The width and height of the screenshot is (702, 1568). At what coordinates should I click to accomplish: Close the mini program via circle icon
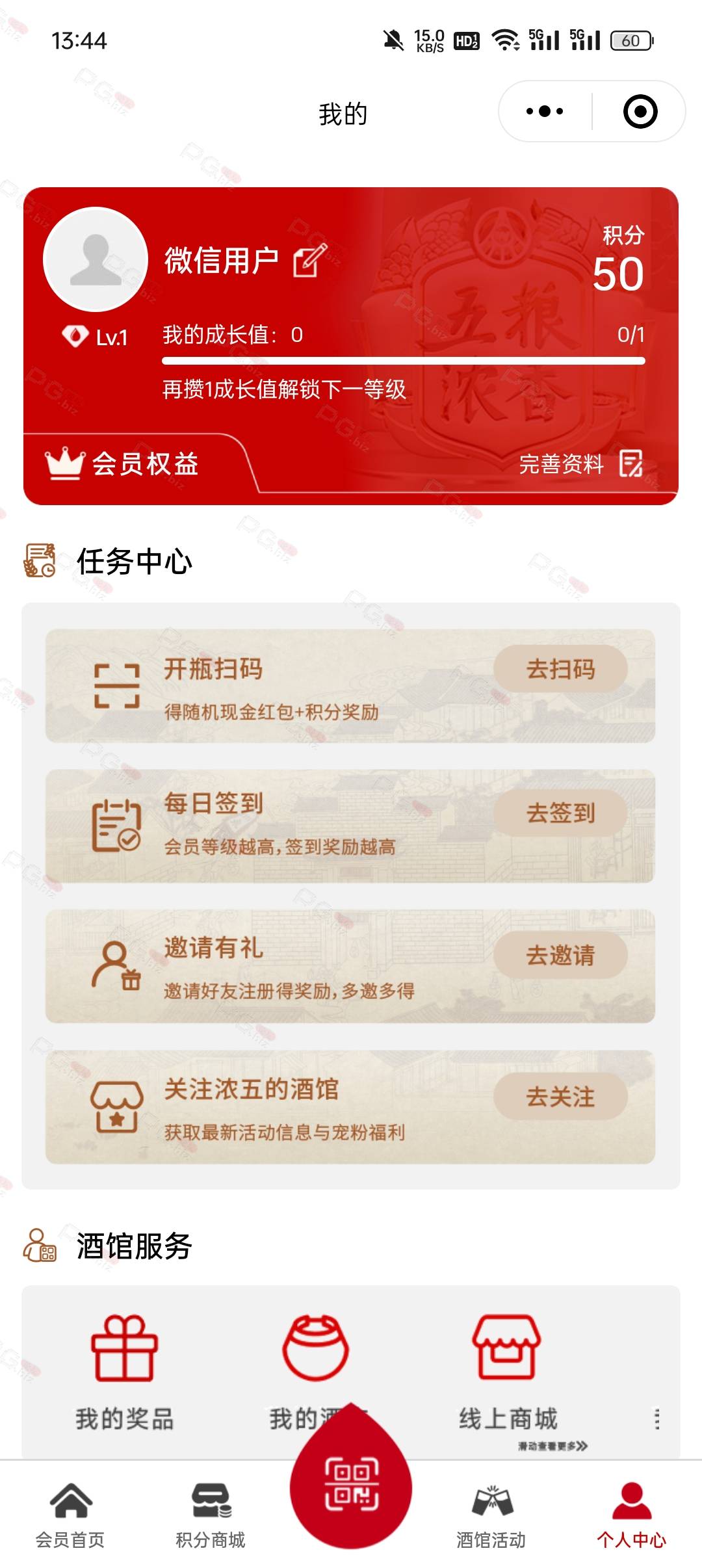pyautogui.click(x=640, y=111)
